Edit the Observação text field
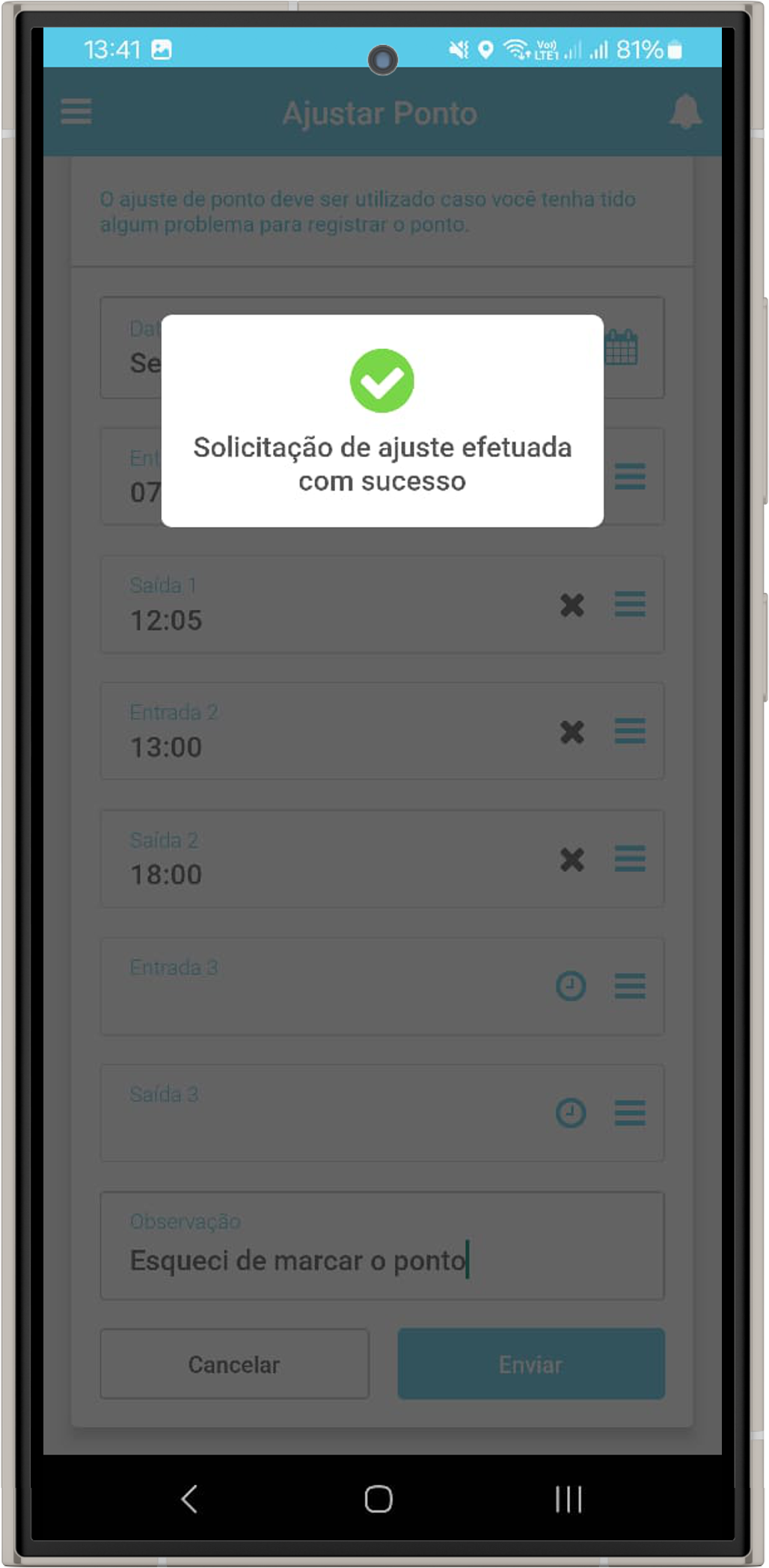Screen dimensions: 769x1568 point(382,1261)
